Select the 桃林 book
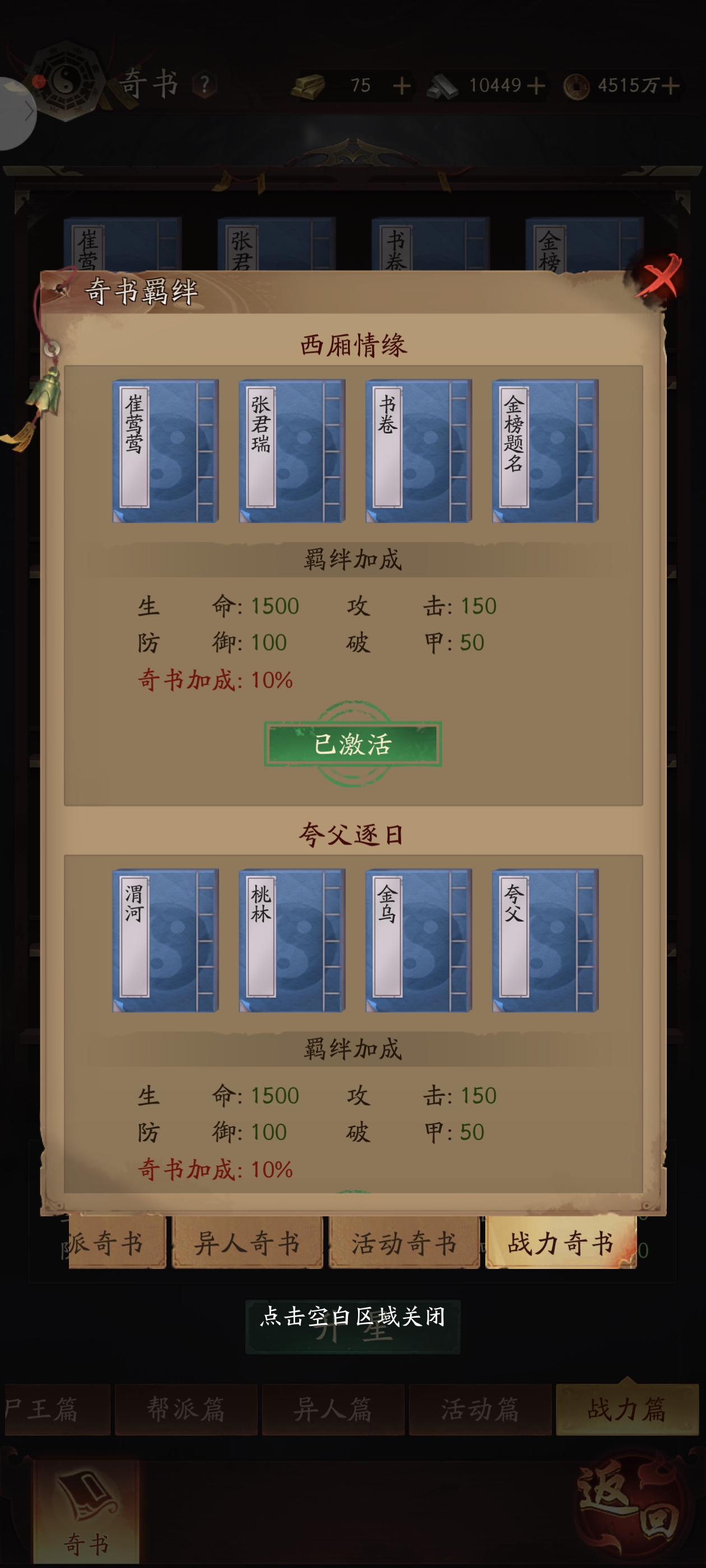Viewport: 706px width, 1568px height. [x=292, y=940]
